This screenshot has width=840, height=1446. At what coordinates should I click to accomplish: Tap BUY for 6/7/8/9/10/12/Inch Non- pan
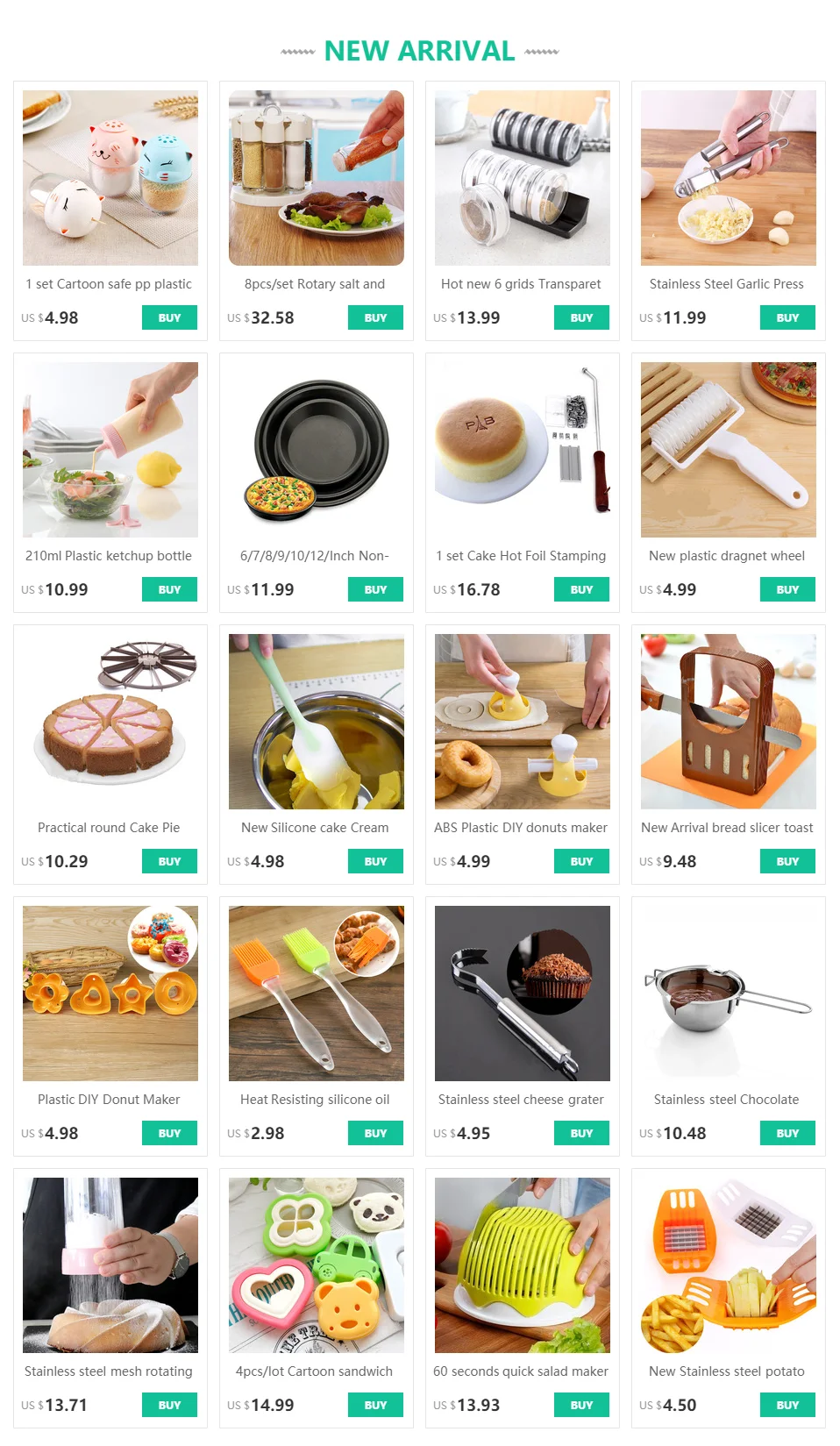click(375, 589)
